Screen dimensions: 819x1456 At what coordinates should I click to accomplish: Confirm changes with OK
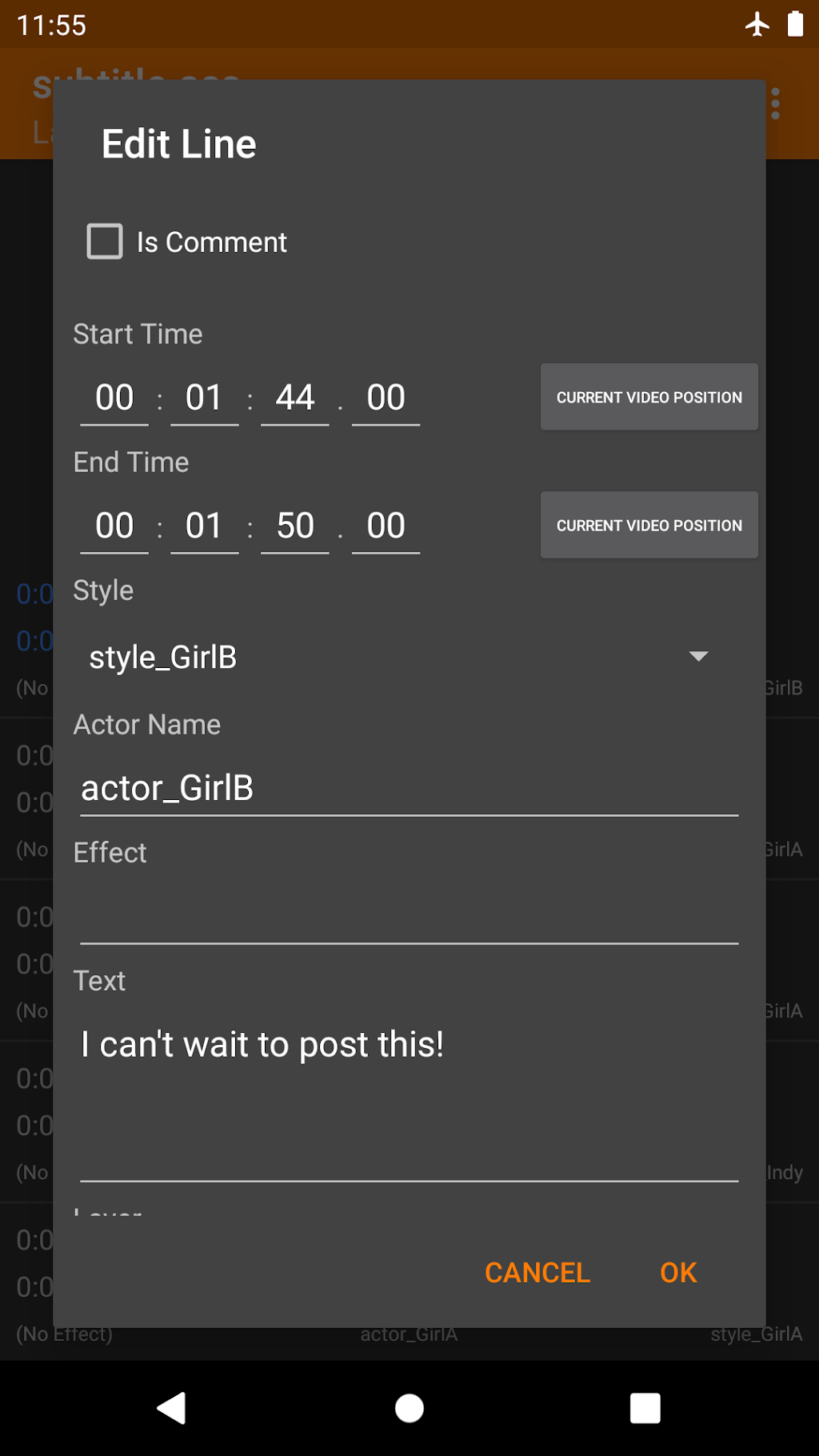click(678, 1273)
